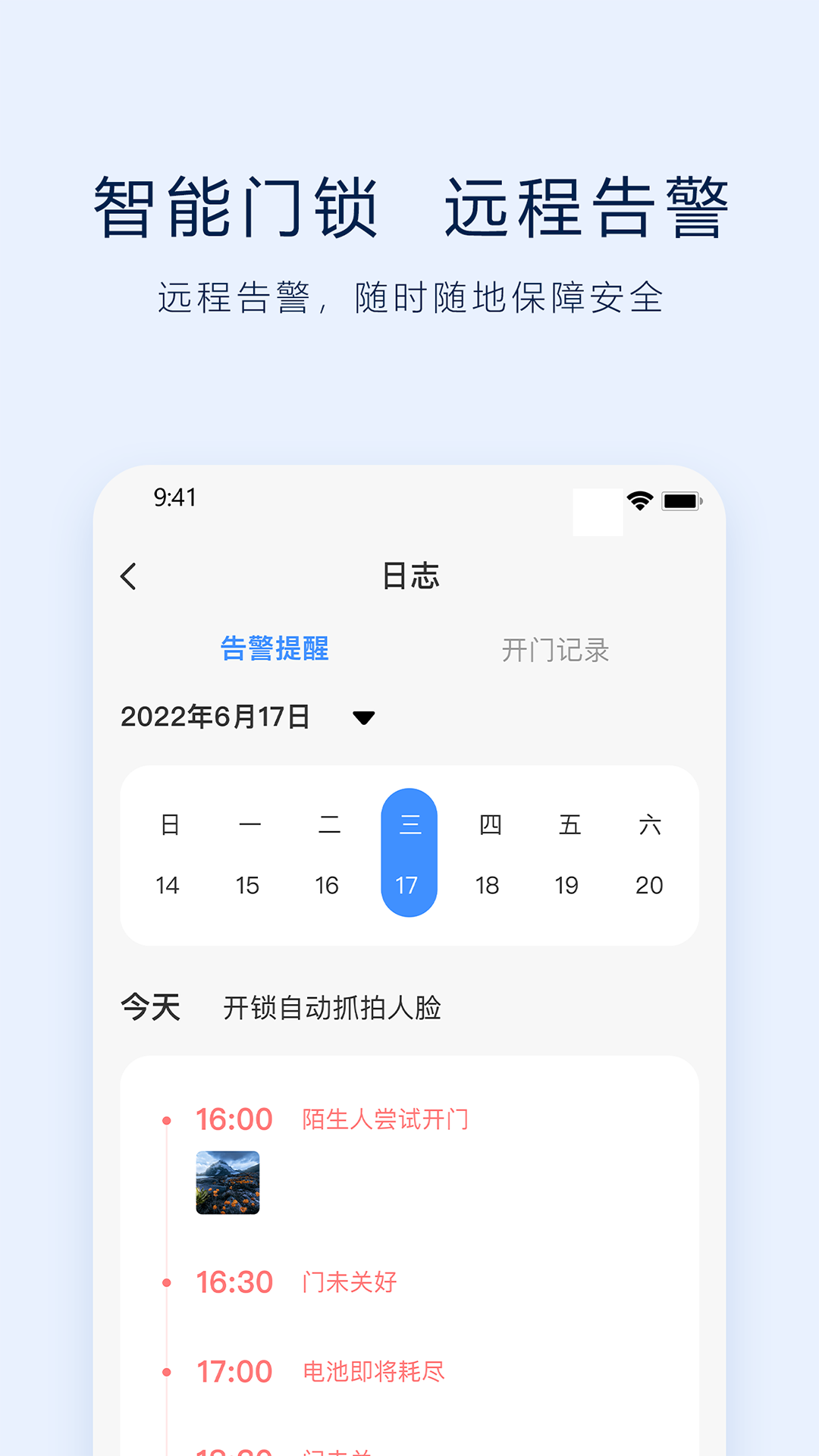Open the date picker via the arrow next to 2022年6月17日
This screenshot has height=1456, width=819.
pyautogui.click(x=366, y=719)
